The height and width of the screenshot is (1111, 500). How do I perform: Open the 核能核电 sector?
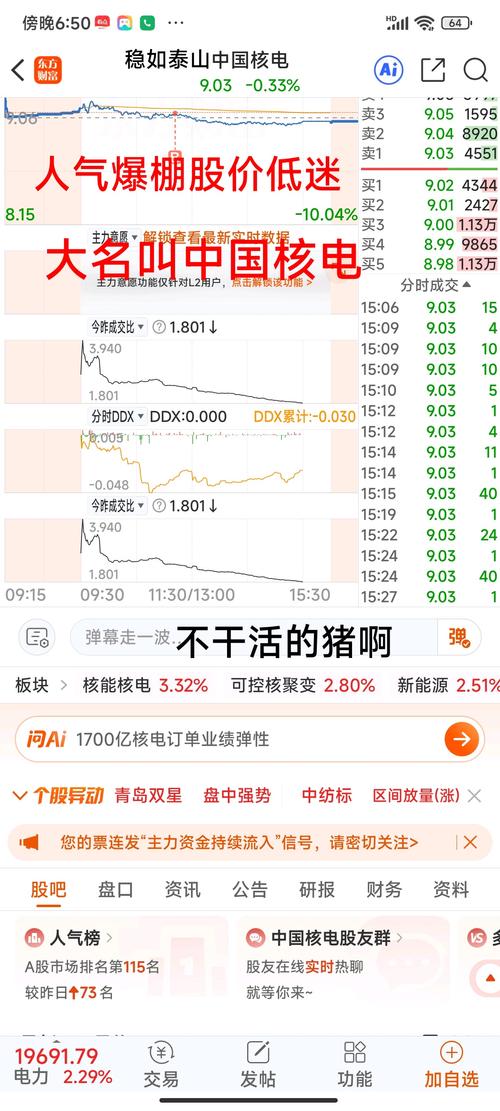[x=145, y=685]
